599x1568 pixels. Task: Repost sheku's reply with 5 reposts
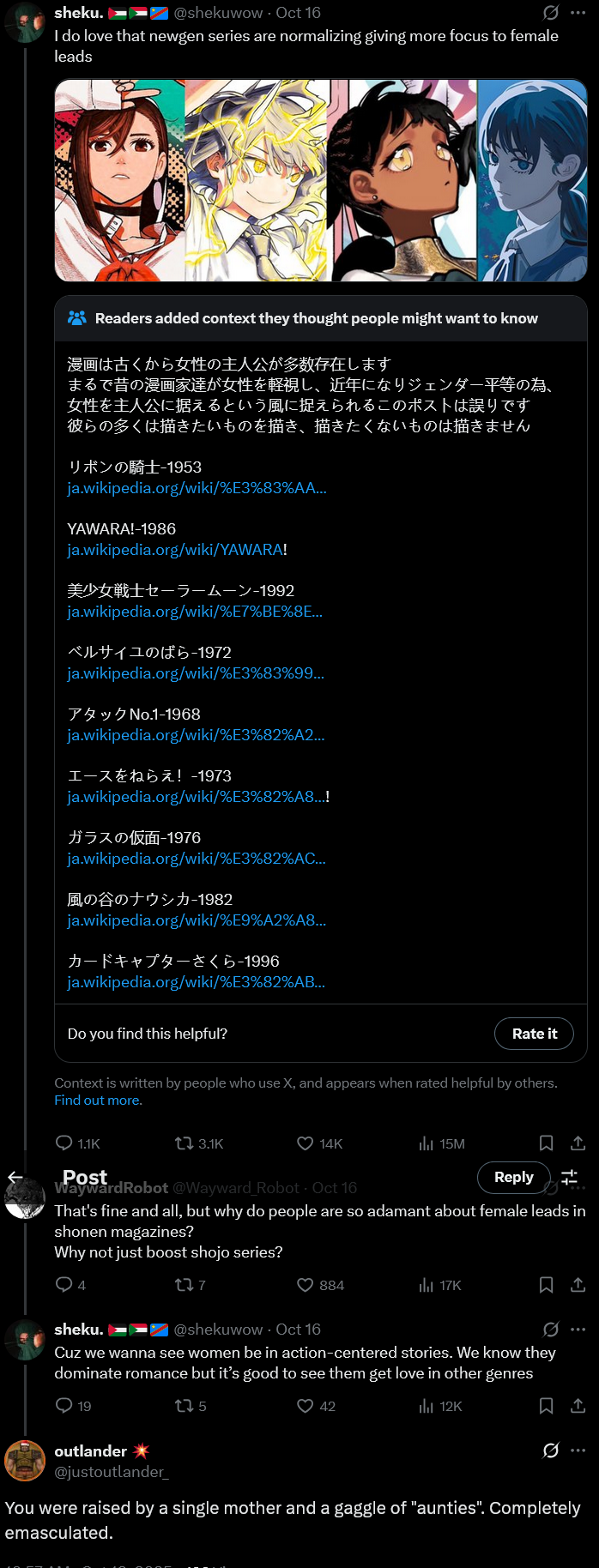coord(184,1406)
